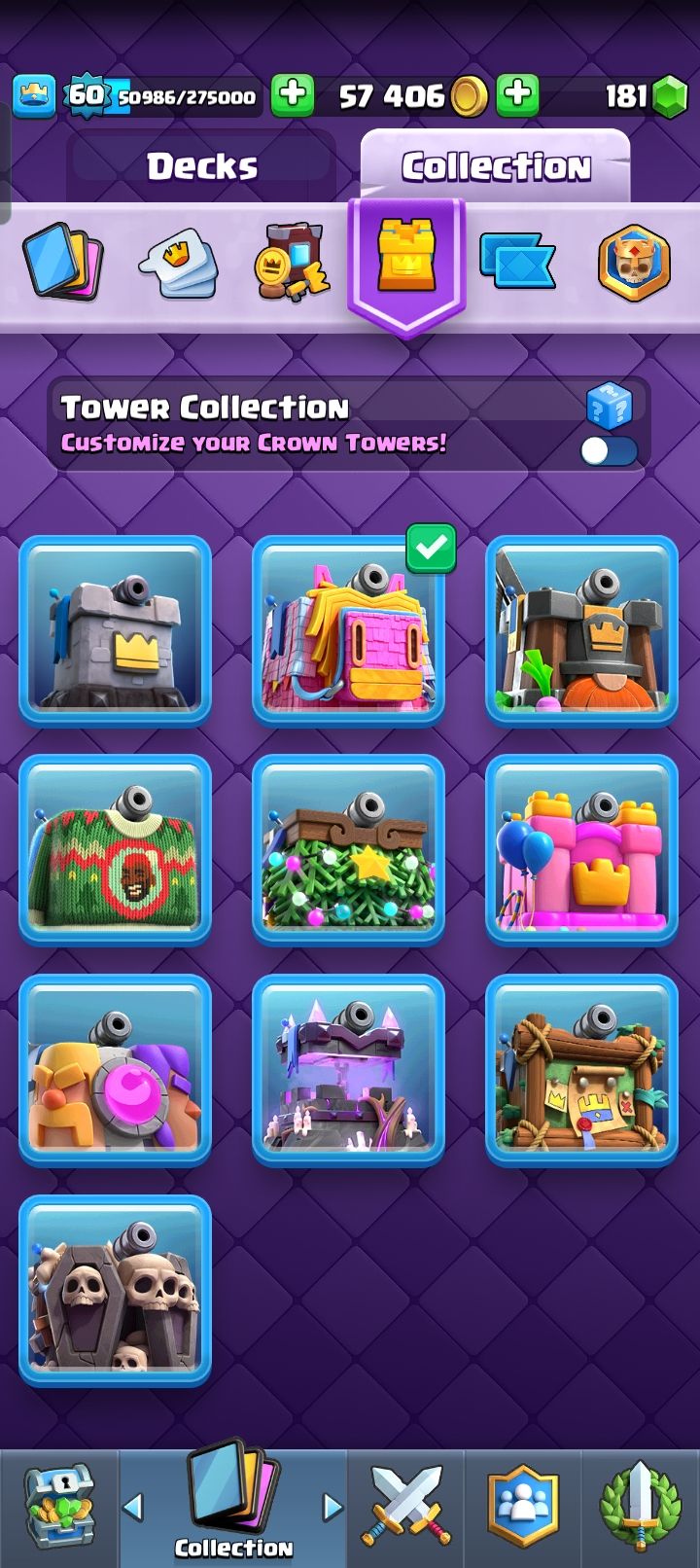Open the shop chest tab
Viewport: 700px width, 1568px height.
58,1508
